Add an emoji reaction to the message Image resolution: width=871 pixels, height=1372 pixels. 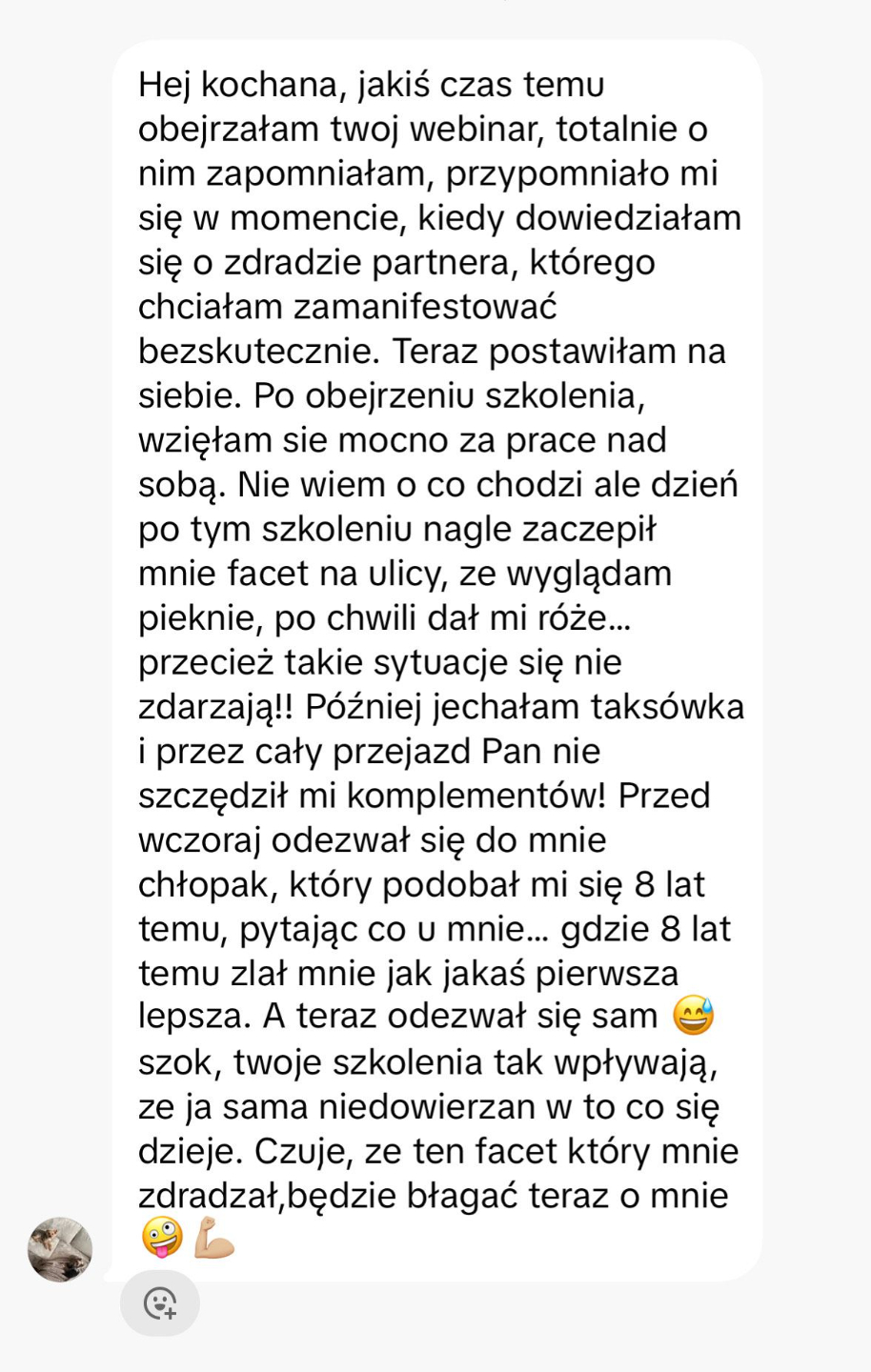[159, 1302]
